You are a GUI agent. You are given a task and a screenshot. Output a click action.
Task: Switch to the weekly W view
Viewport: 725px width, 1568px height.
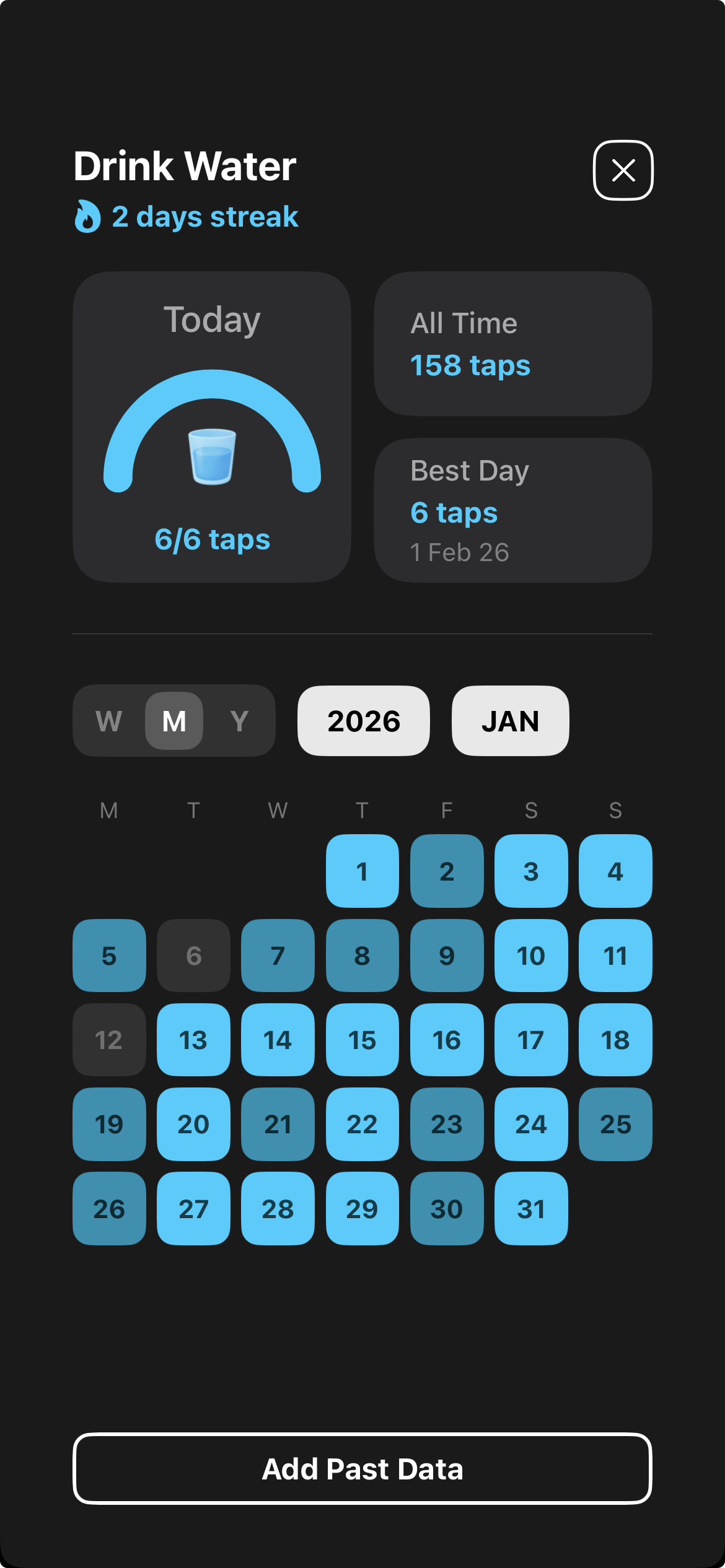tap(109, 721)
